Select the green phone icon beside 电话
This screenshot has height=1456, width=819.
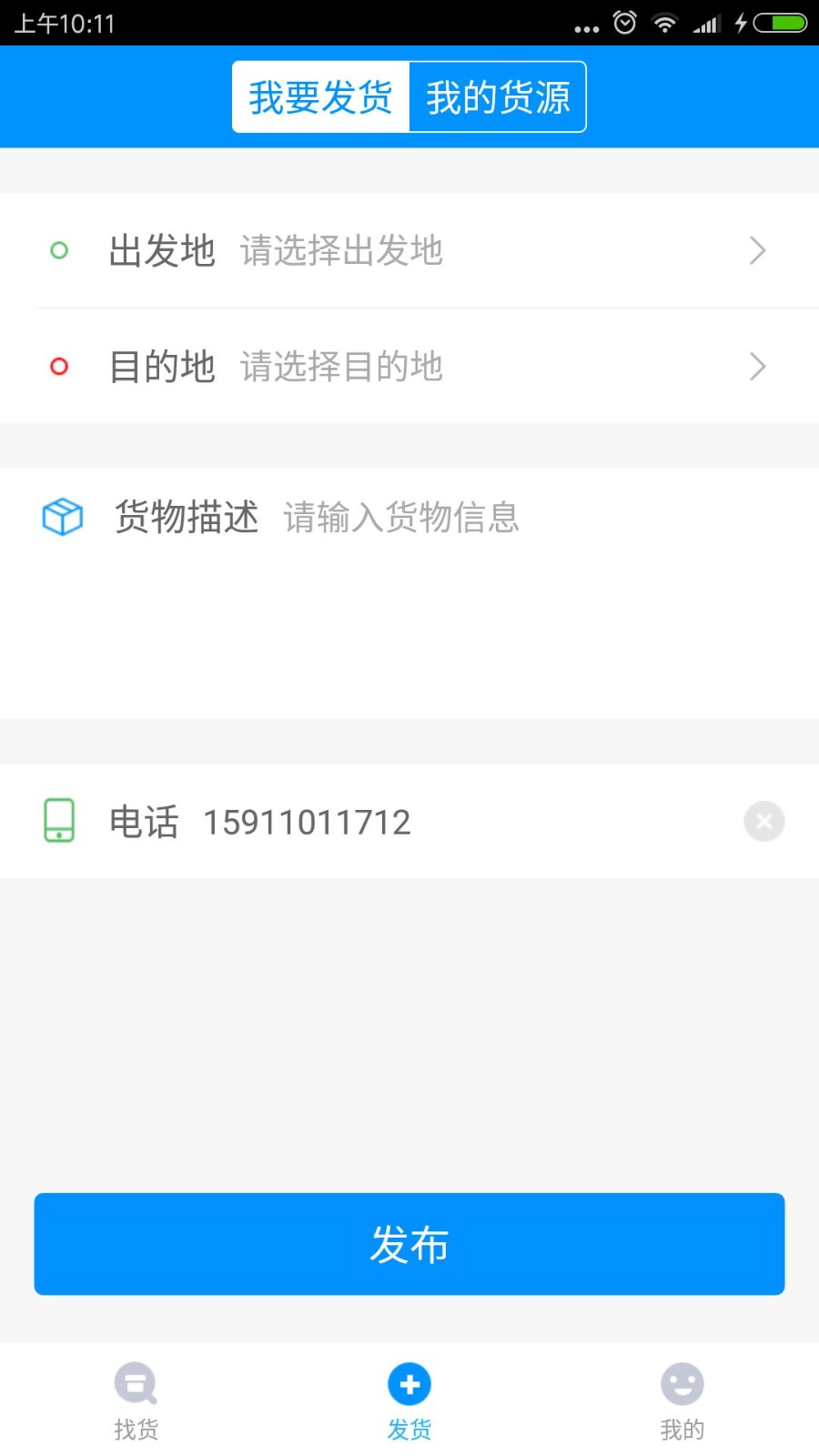pos(60,821)
